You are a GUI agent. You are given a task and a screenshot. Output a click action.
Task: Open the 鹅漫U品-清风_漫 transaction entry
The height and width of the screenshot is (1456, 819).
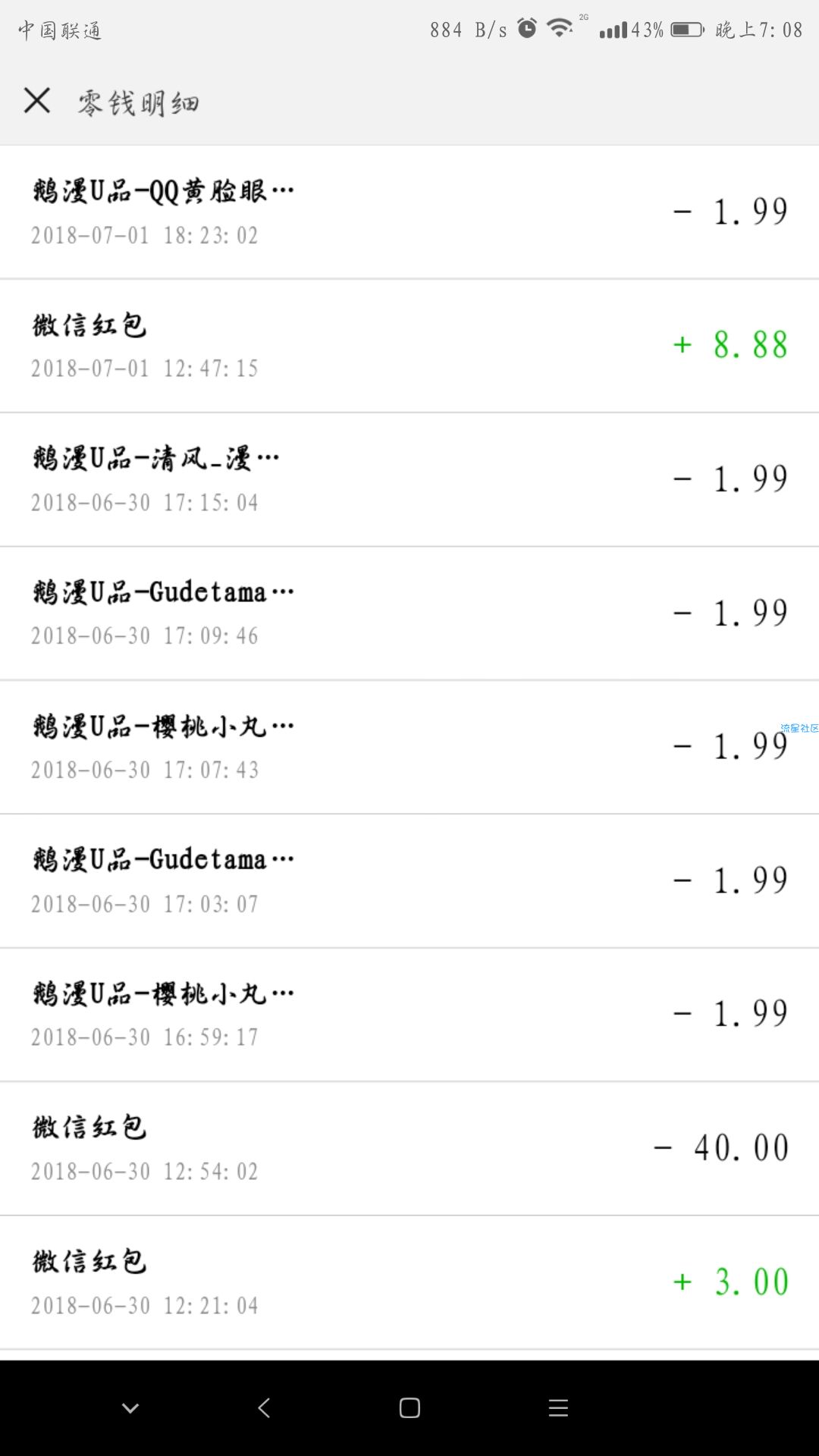coord(409,479)
